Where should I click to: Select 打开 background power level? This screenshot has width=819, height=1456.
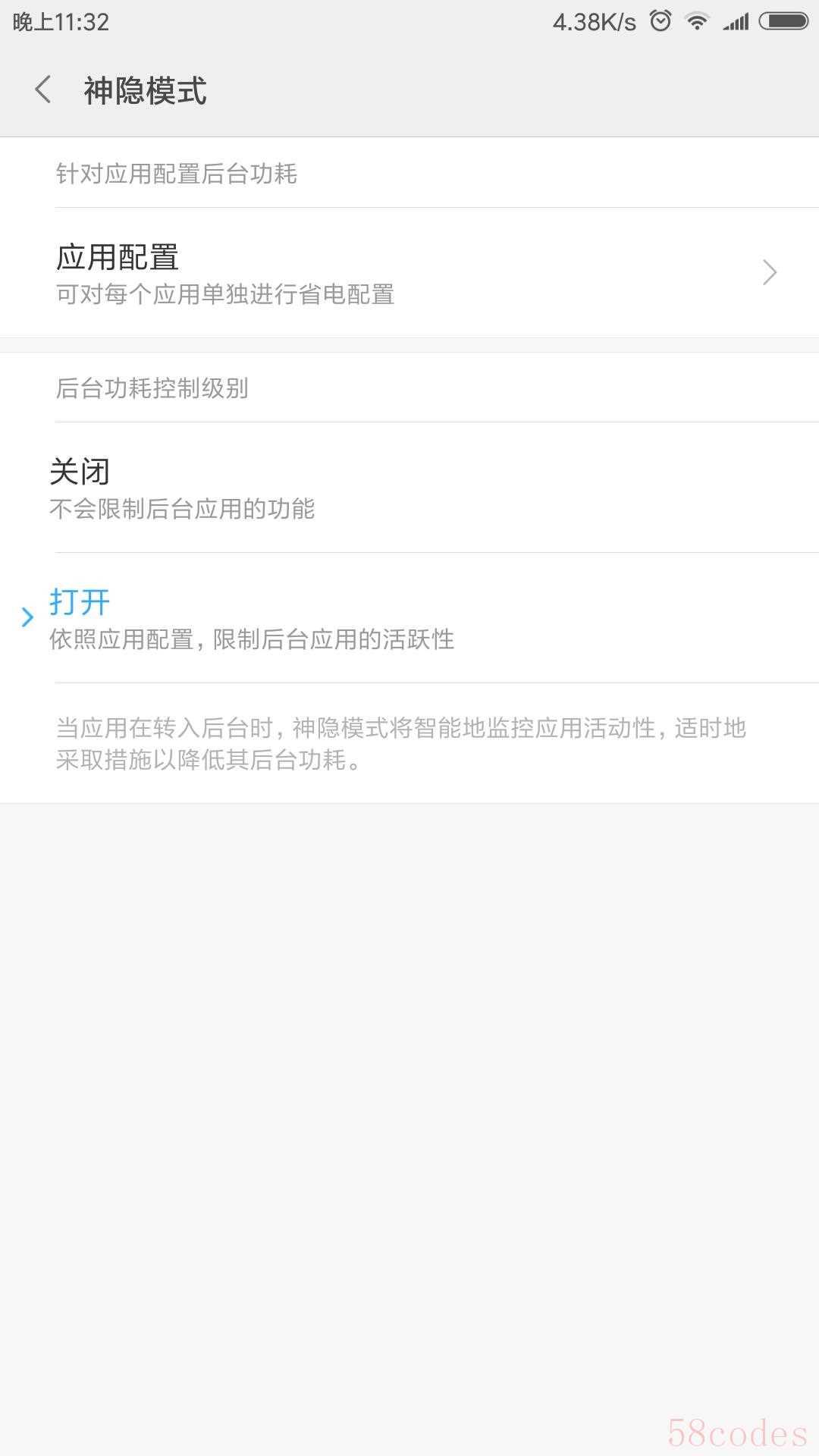coord(409,618)
